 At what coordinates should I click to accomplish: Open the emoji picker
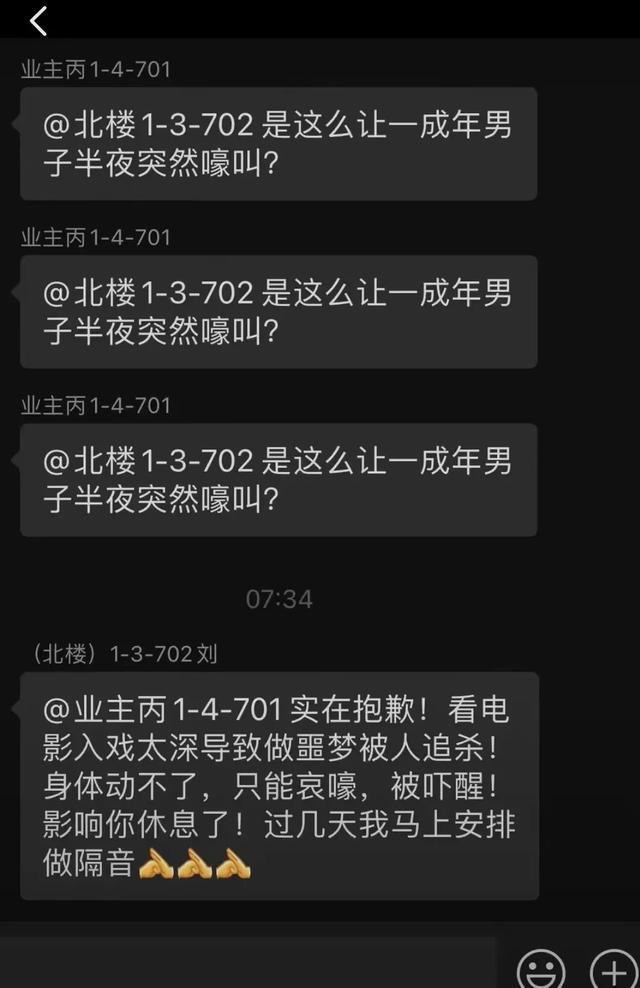click(541, 968)
